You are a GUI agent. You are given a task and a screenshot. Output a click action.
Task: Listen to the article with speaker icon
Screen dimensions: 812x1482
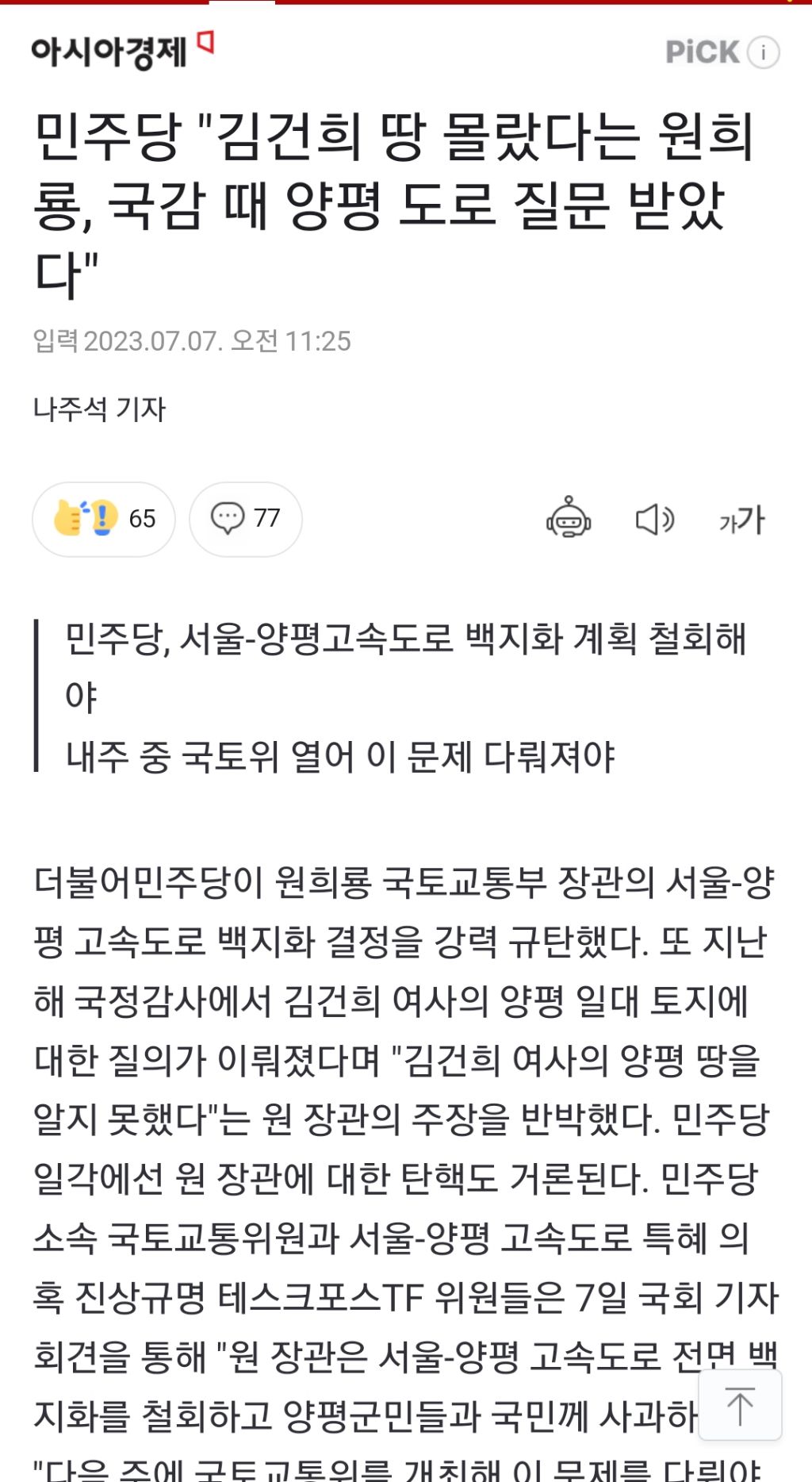coord(655,520)
